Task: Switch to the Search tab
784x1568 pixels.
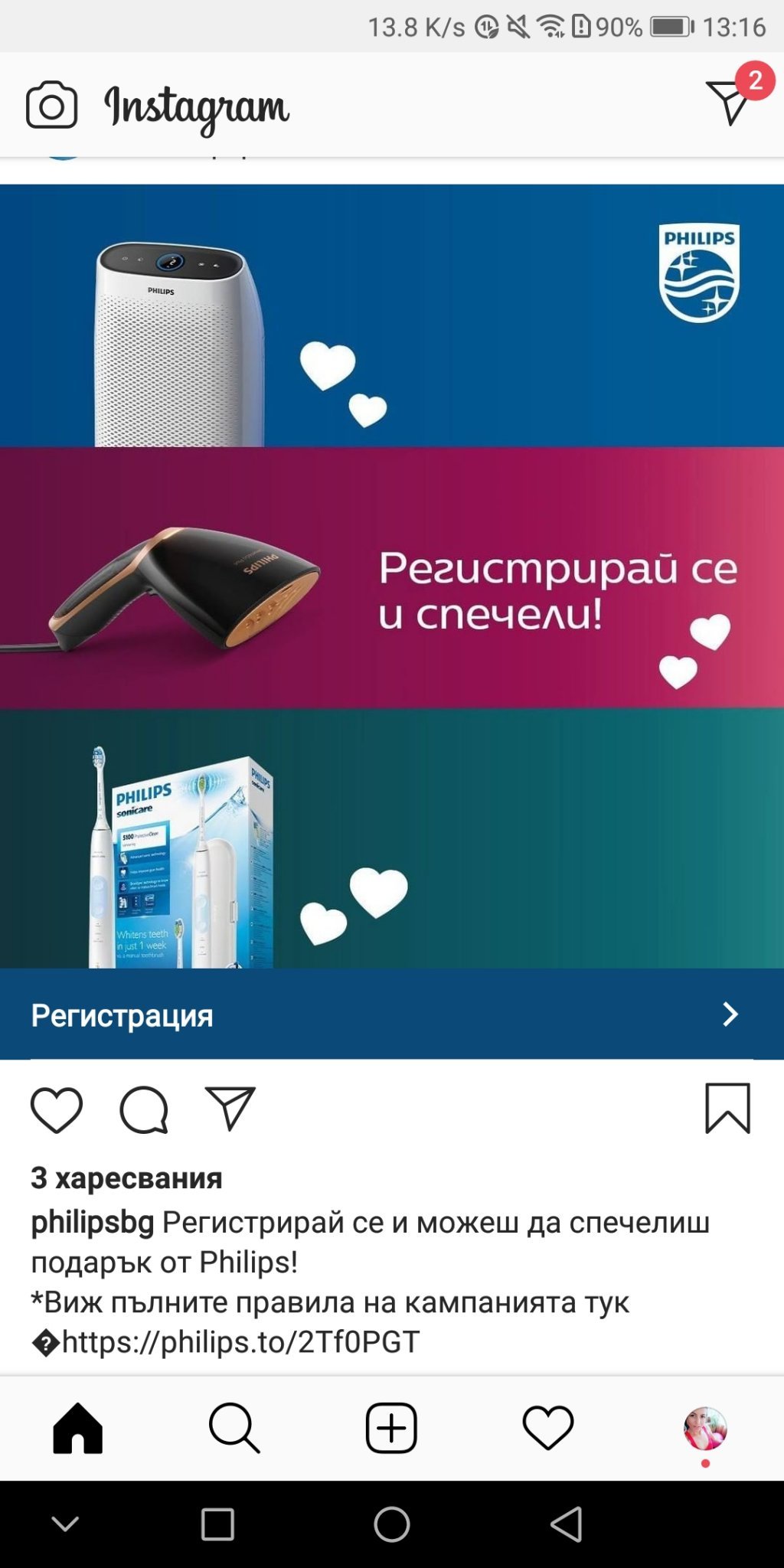Action: coord(234,1428)
